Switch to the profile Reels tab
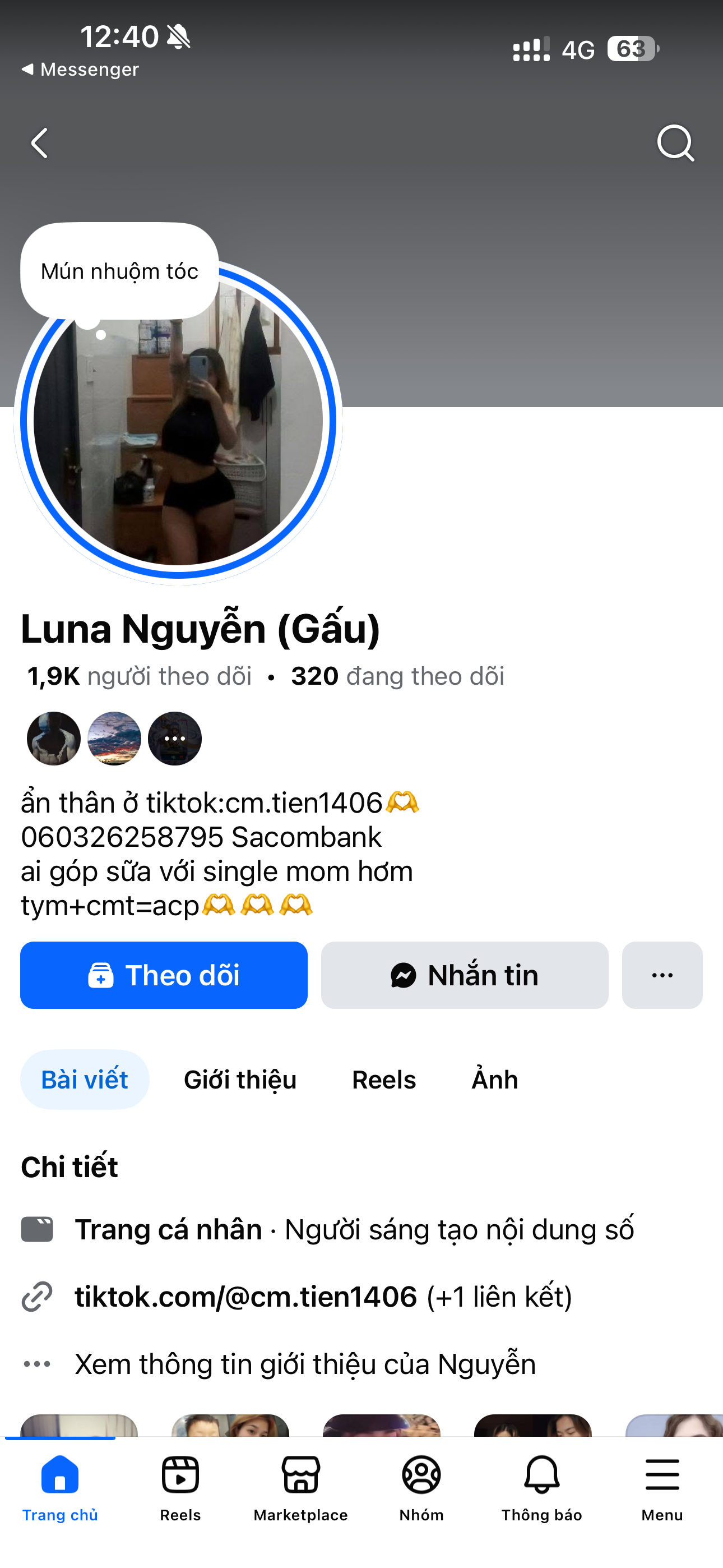Viewport: 723px width, 1568px height. click(384, 1080)
